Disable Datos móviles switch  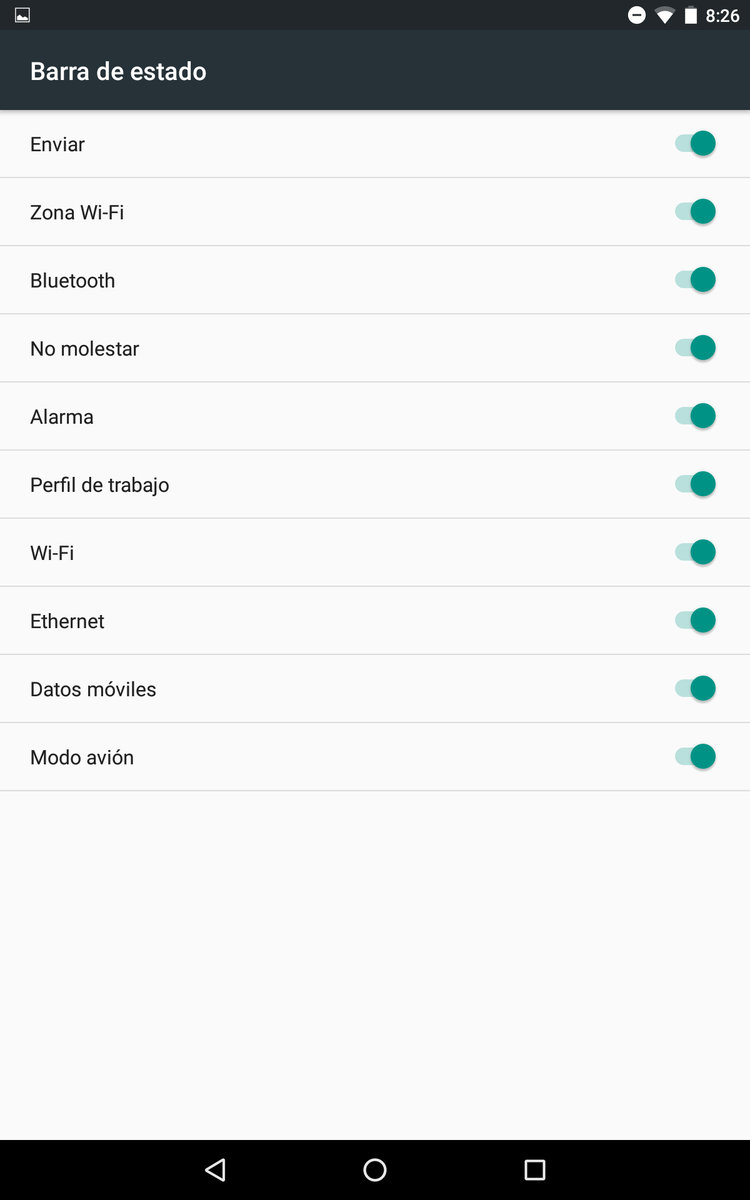(696, 688)
